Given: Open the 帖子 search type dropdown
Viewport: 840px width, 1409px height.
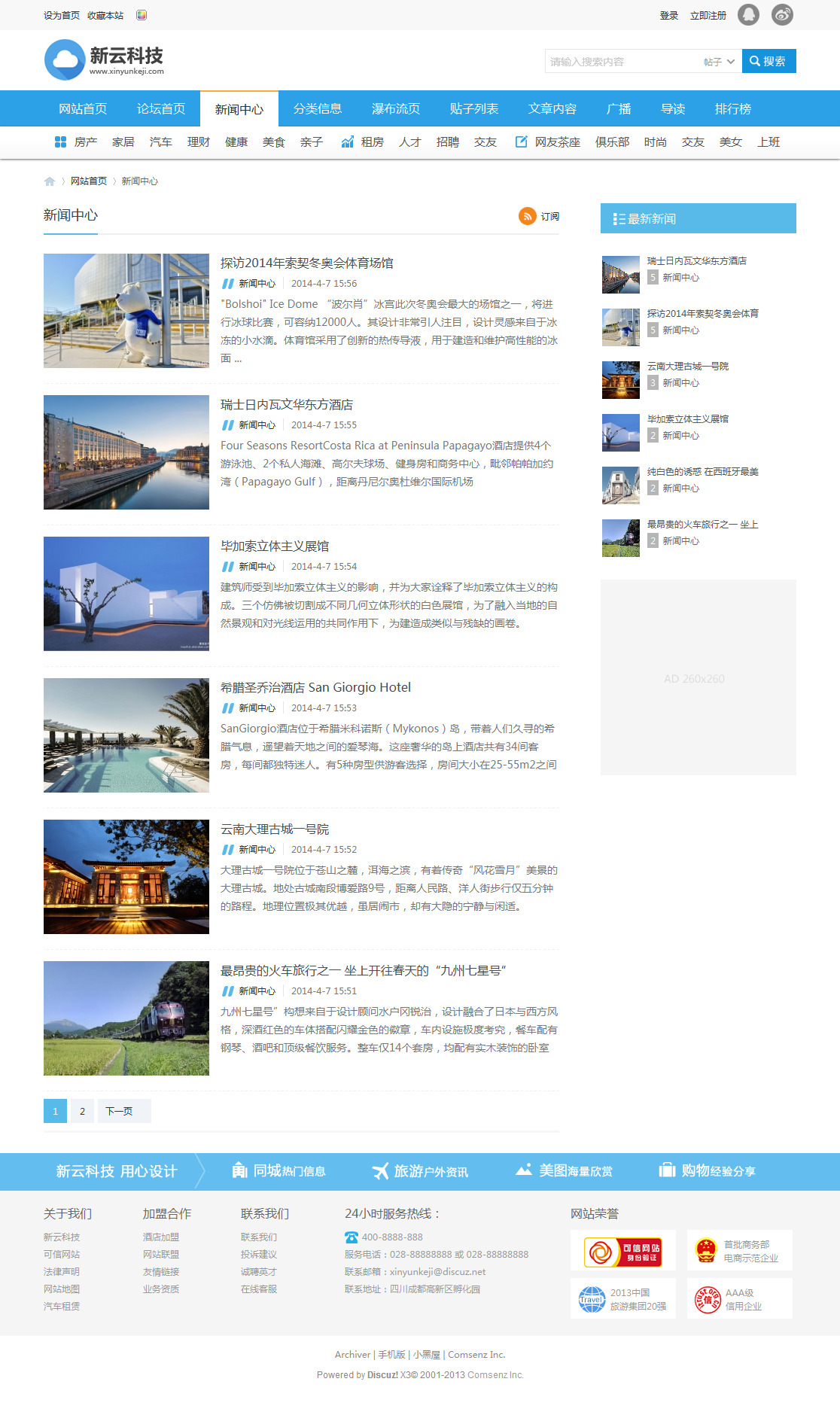Looking at the screenshot, I should [719, 62].
